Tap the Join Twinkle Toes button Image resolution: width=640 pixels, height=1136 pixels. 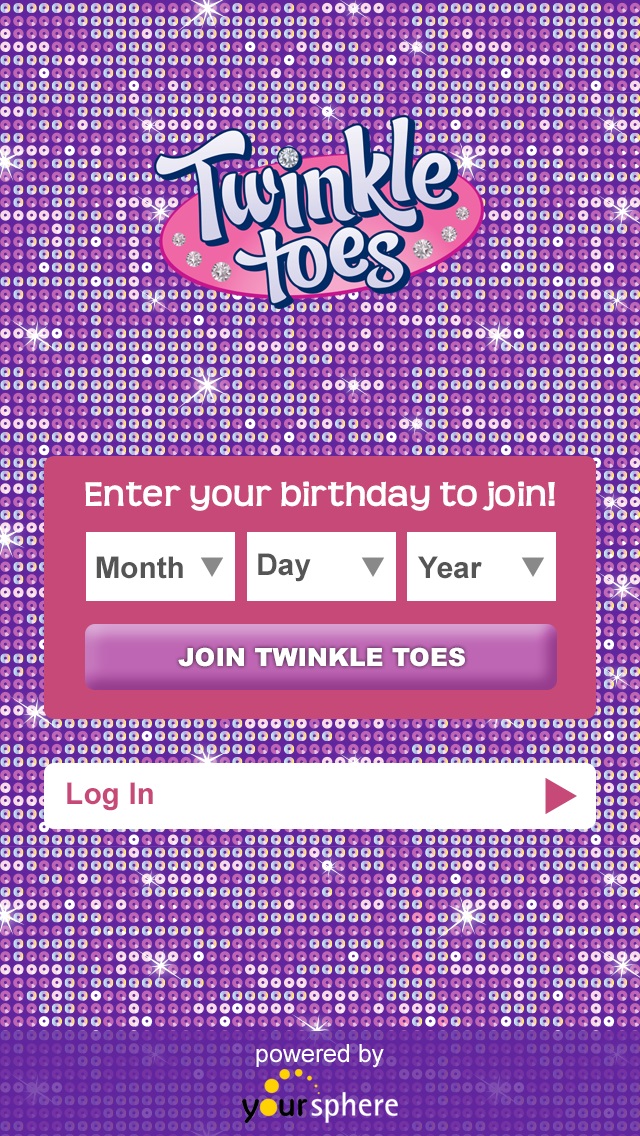tap(320, 657)
